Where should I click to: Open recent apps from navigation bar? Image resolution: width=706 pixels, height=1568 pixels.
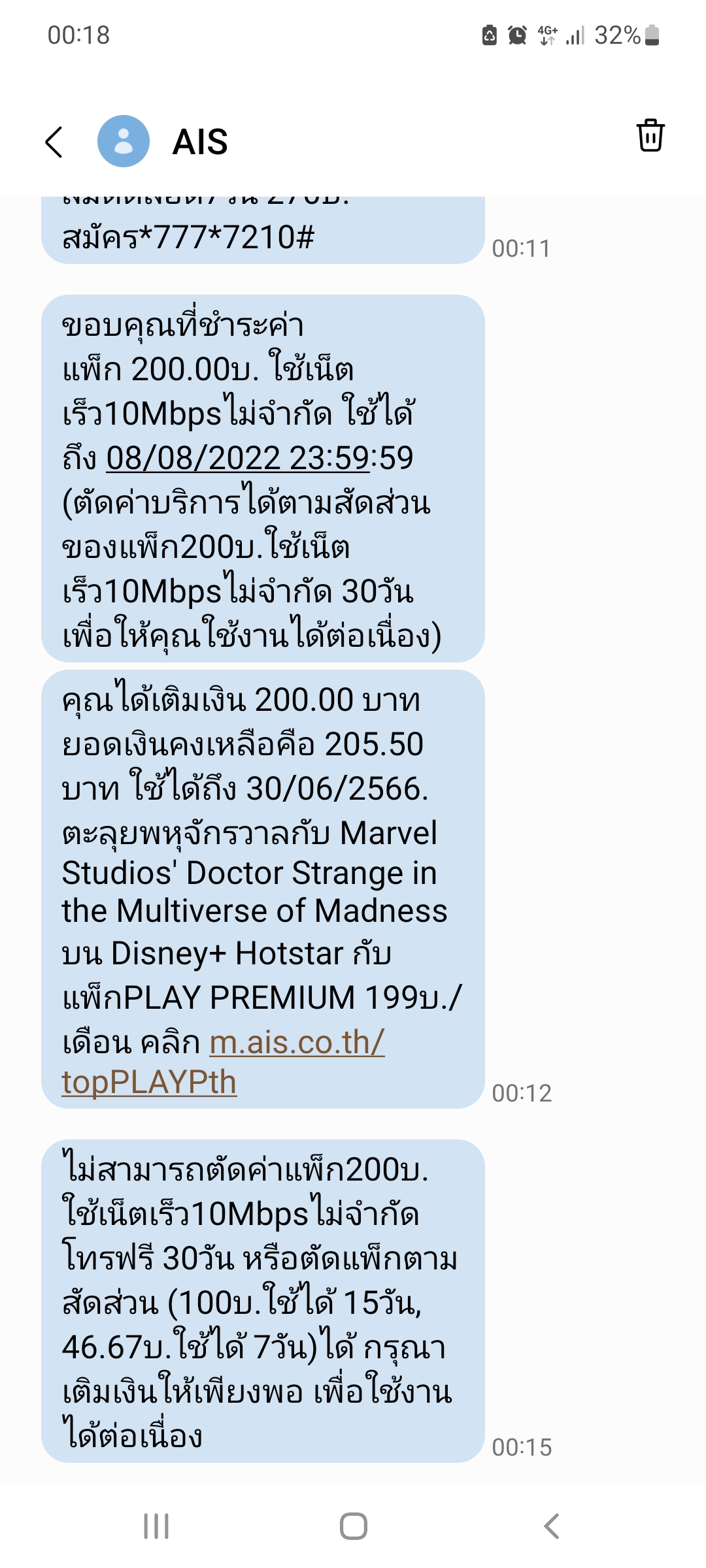[x=156, y=1526]
